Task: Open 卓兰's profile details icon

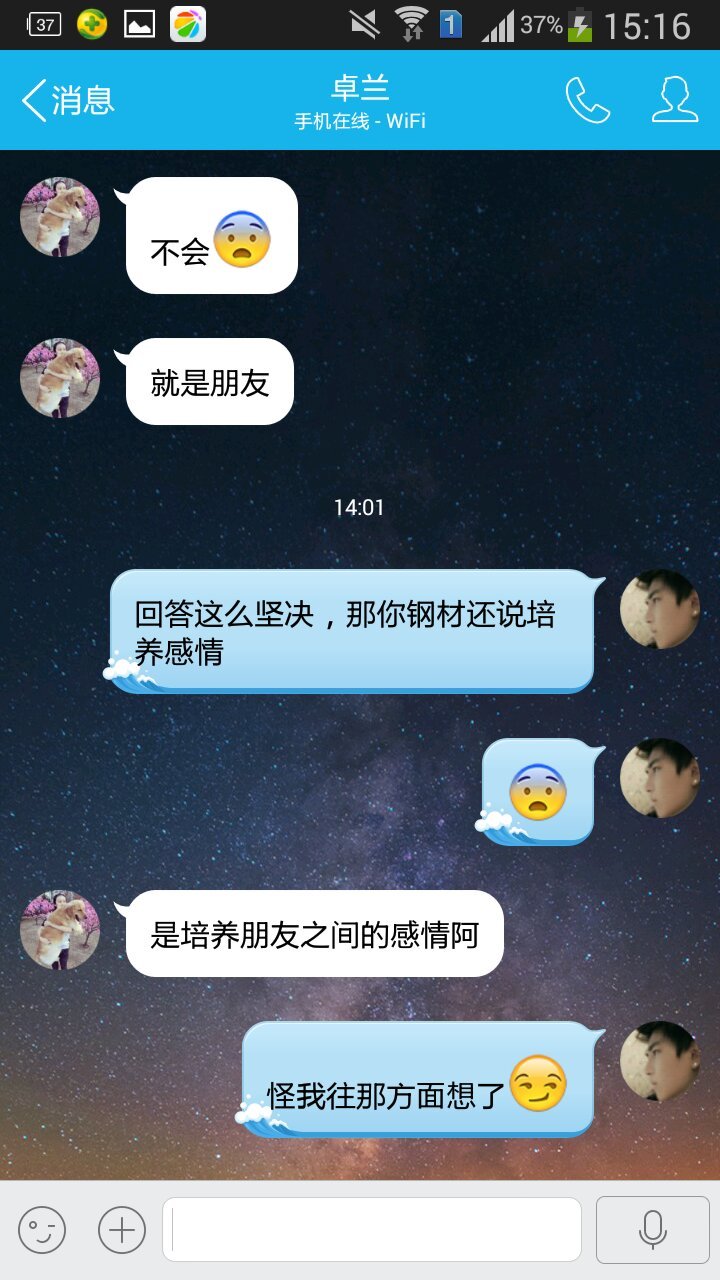Action: pyautogui.click(x=675, y=100)
